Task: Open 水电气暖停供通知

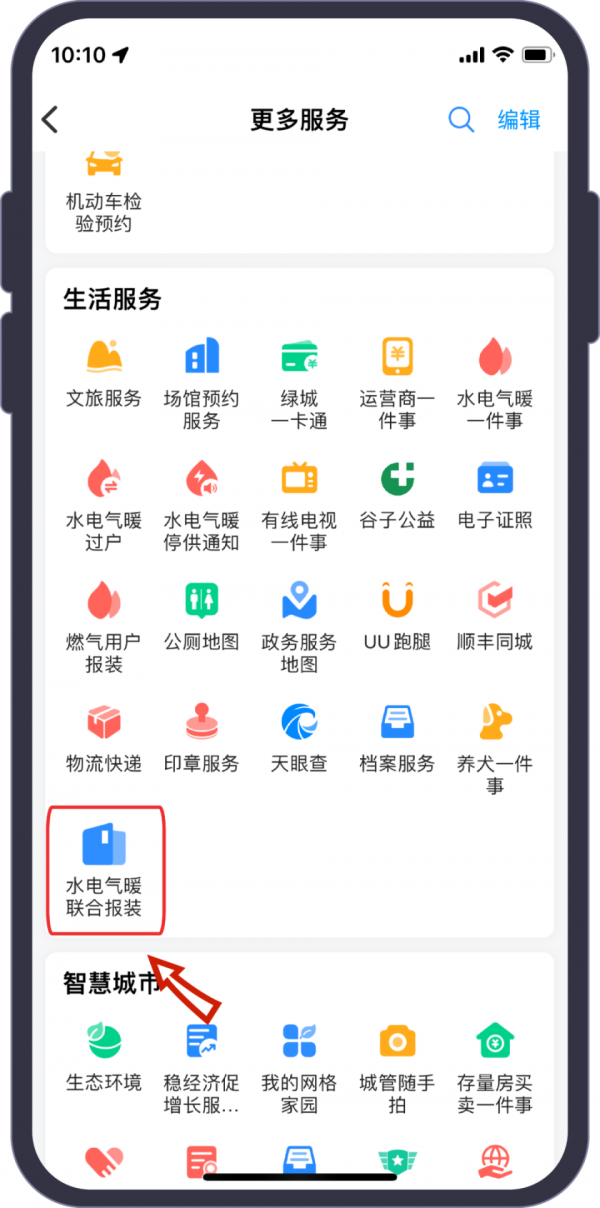Action: pyautogui.click(x=201, y=503)
